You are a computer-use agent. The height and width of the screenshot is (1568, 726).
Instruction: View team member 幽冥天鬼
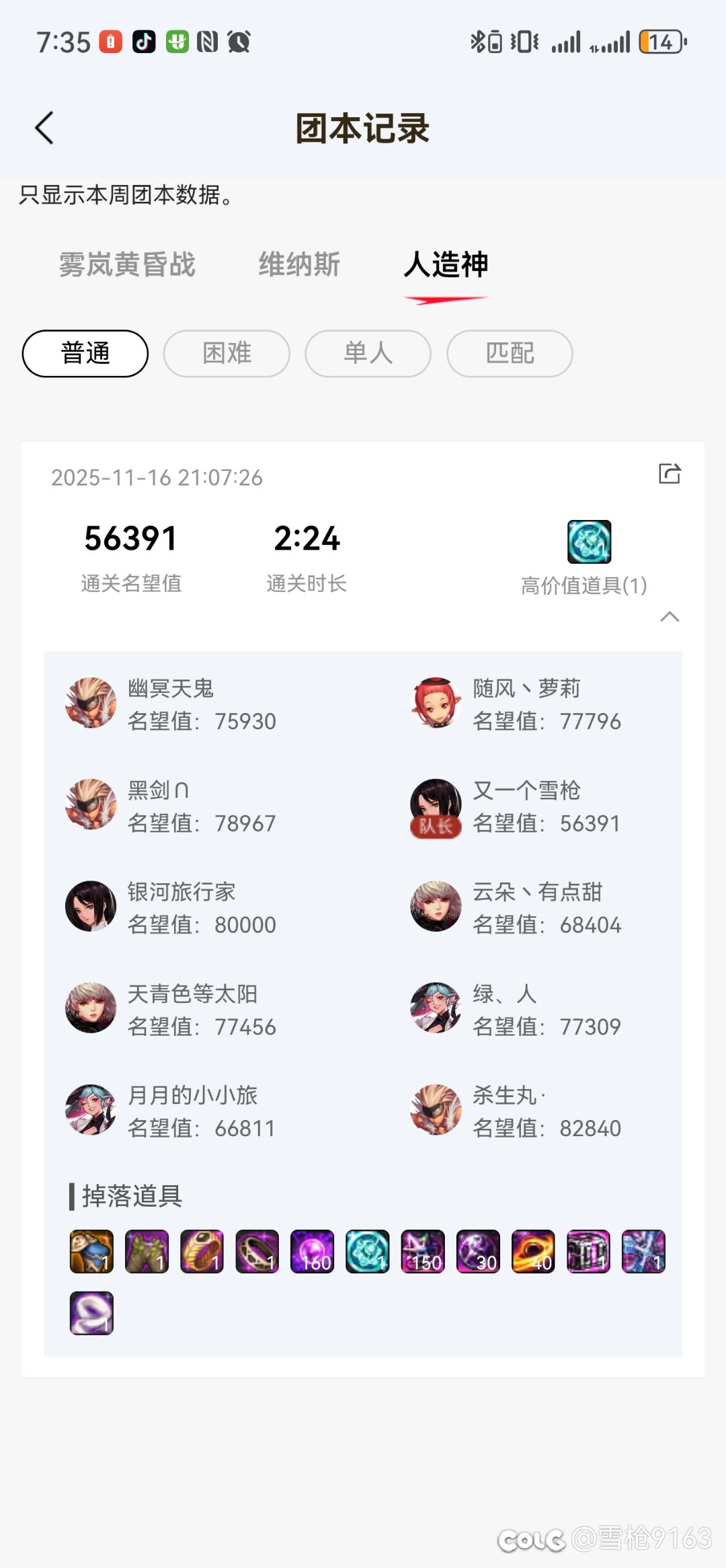point(171,704)
